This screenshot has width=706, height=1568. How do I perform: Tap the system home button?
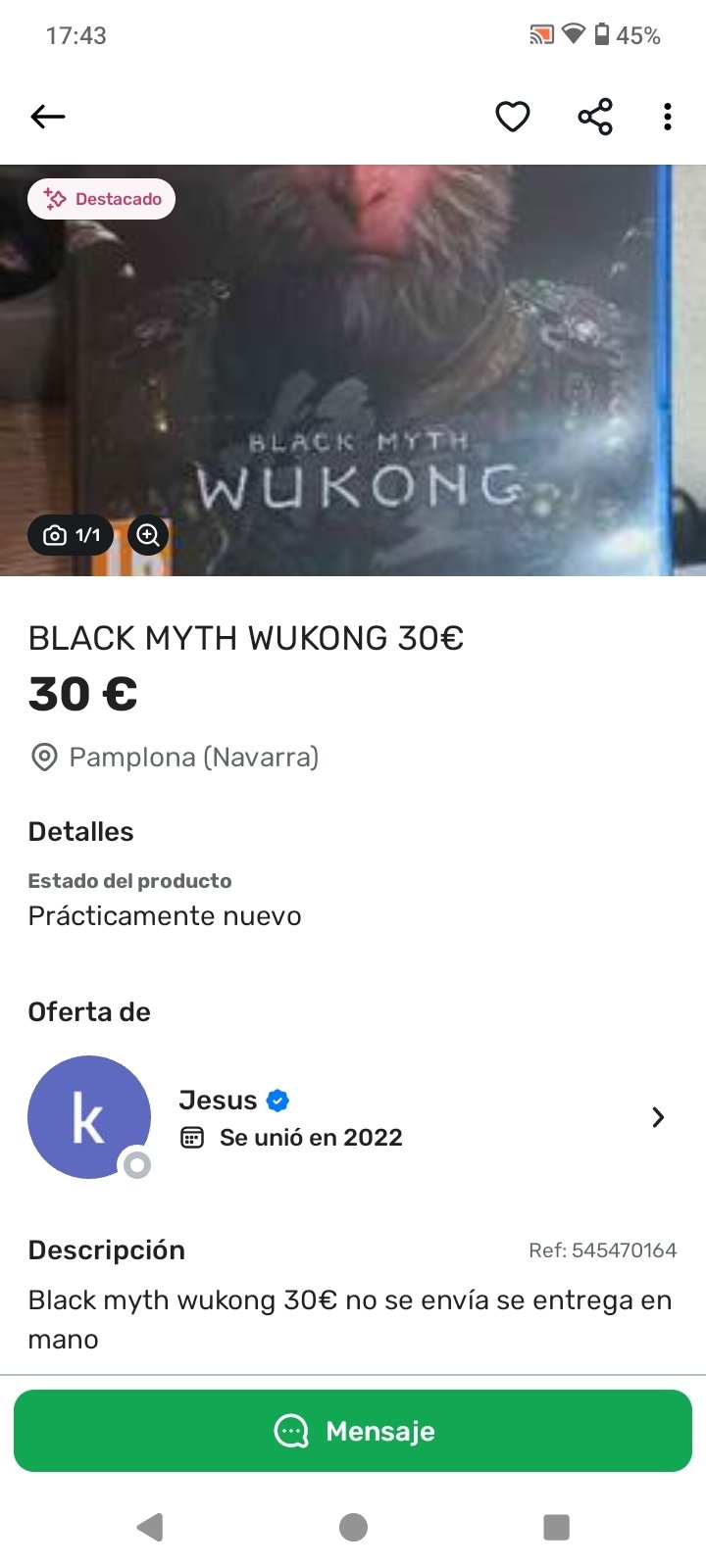pos(353,1527)
